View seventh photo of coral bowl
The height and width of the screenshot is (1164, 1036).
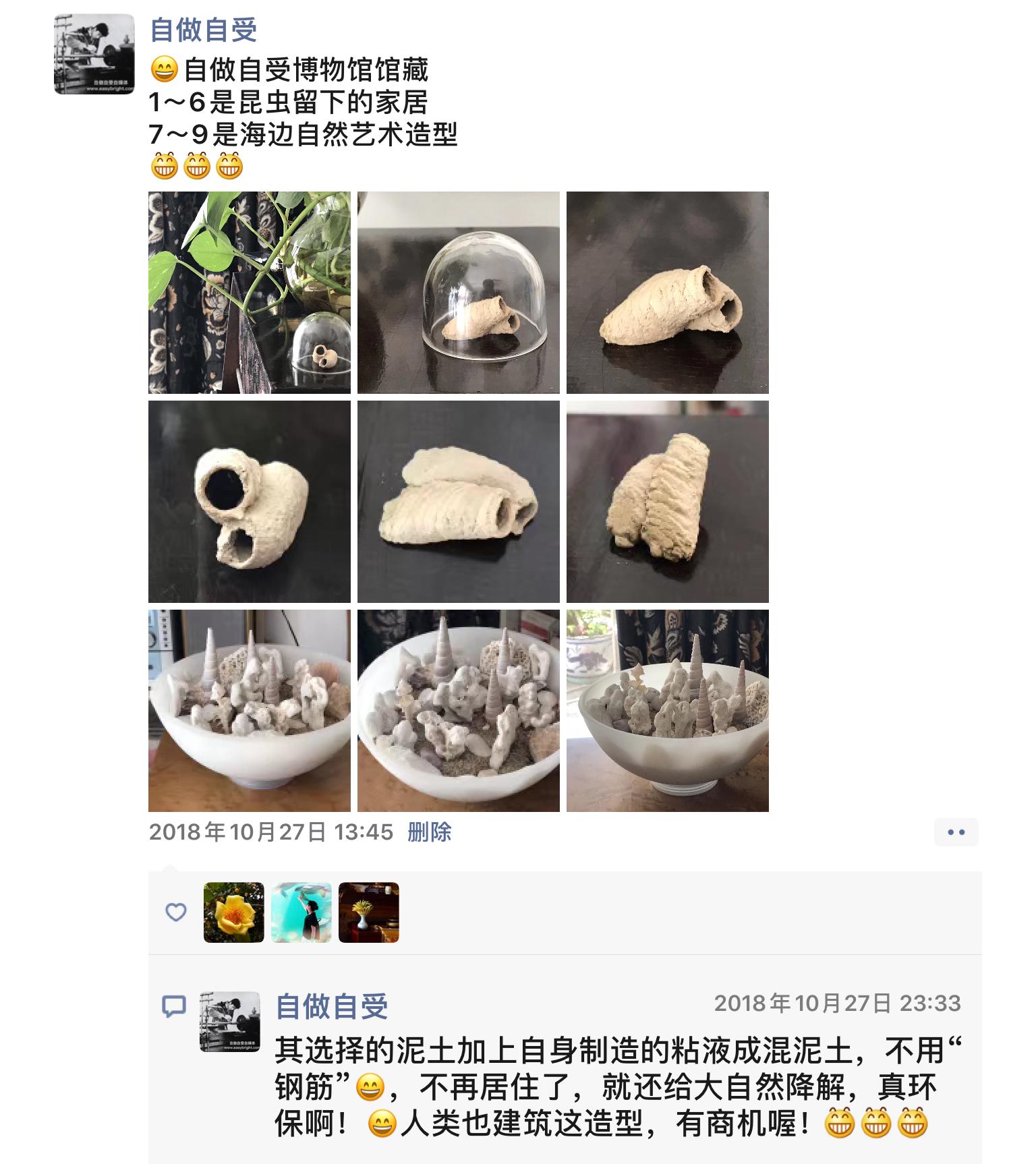coord(250,711)
